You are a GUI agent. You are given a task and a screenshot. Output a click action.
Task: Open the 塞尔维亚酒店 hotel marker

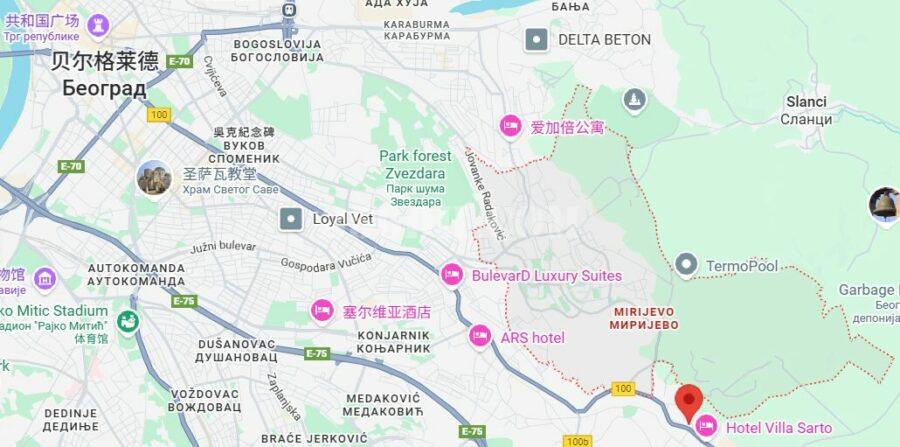322,311
